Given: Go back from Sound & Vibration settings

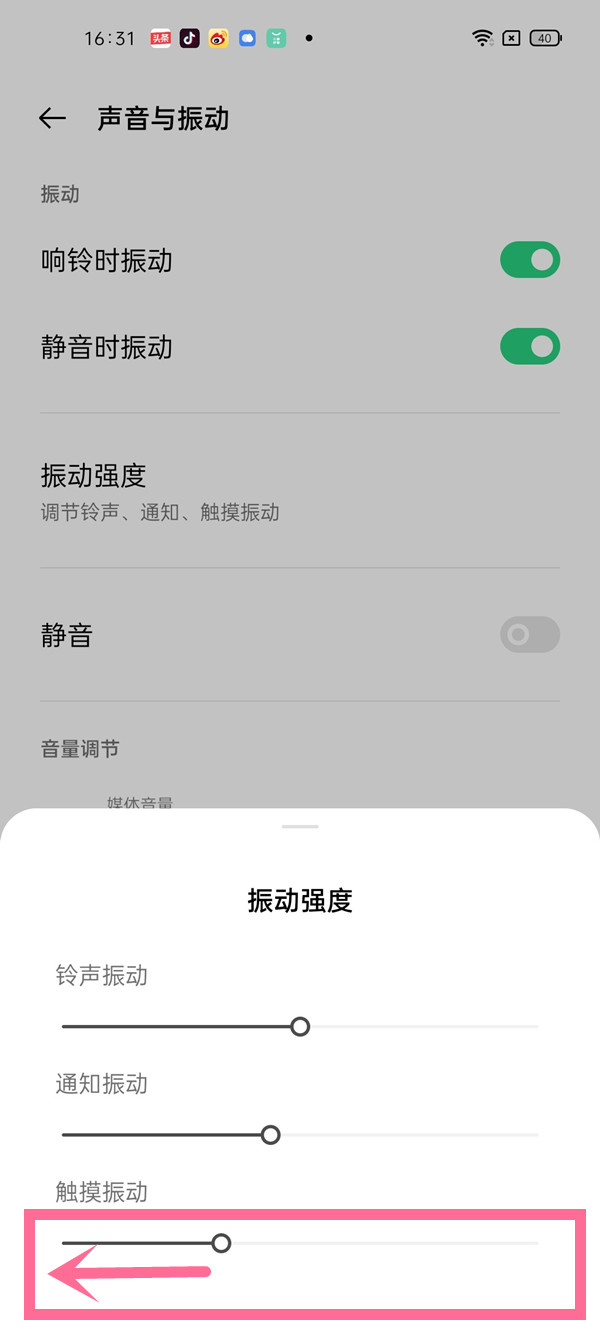Looking at the screenshot, I should click(52, 119).
